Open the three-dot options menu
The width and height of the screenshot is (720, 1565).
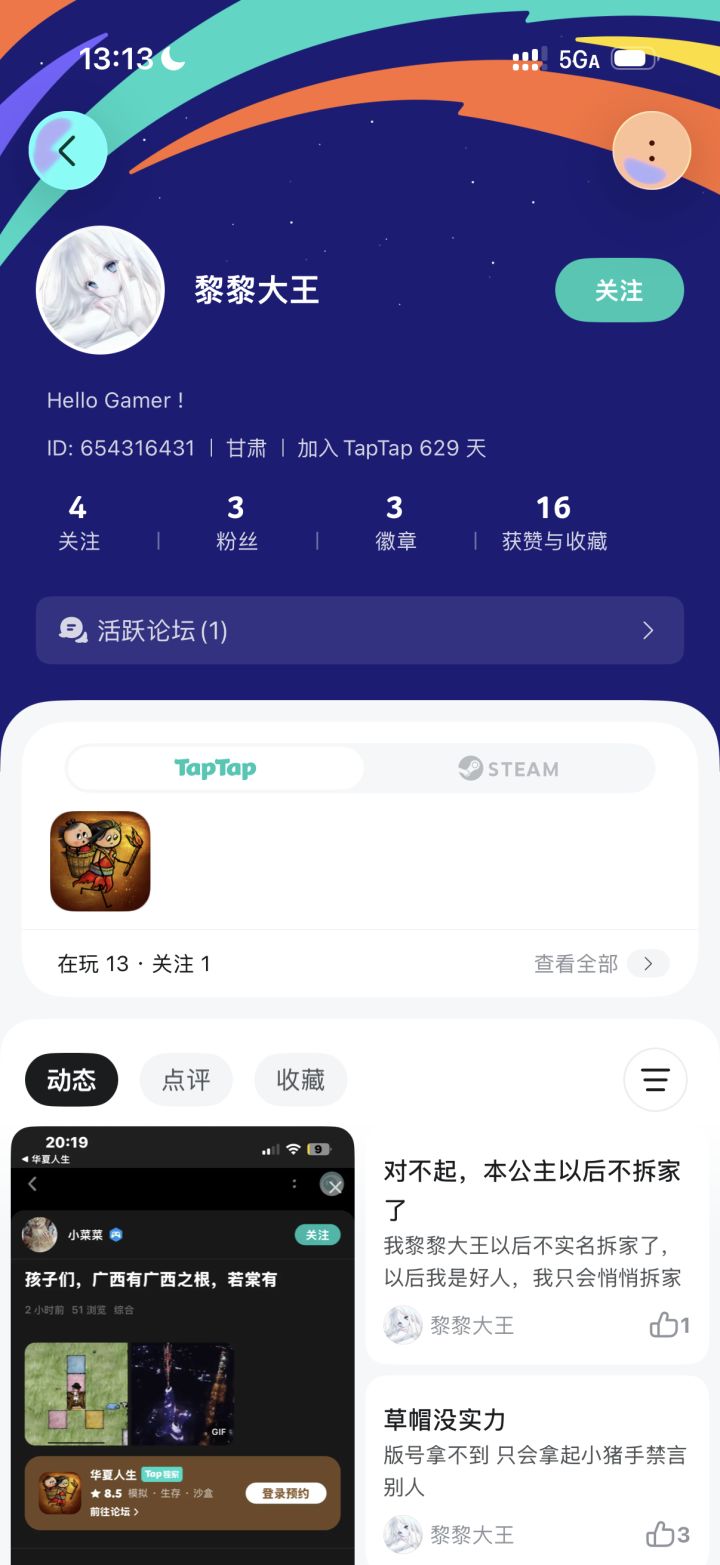(651, 150)
